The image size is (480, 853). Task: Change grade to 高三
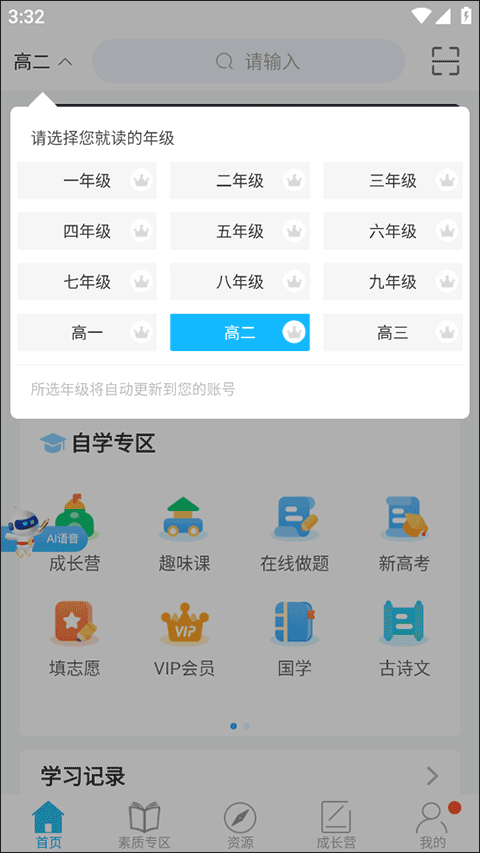tap(393, 332)
